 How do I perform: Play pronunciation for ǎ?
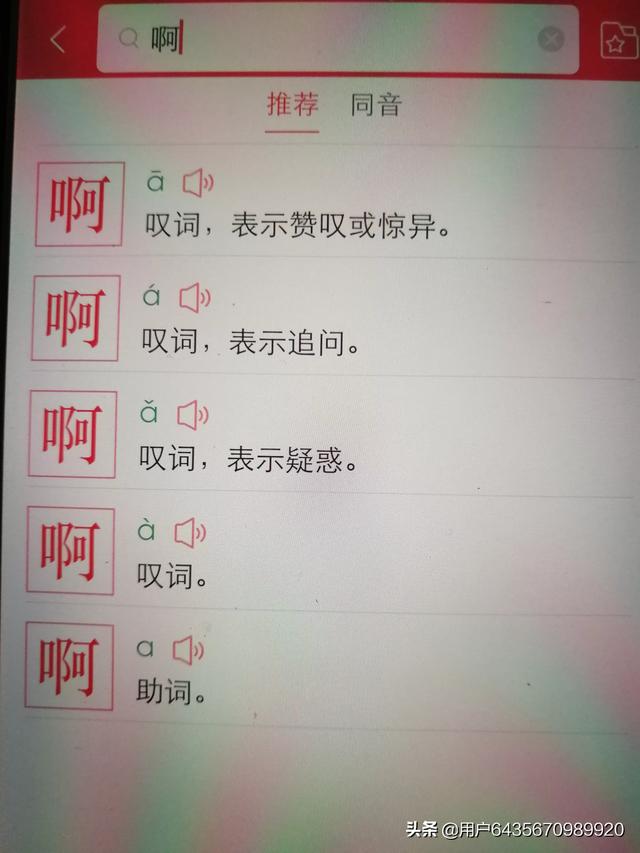[x=192, y=414]
